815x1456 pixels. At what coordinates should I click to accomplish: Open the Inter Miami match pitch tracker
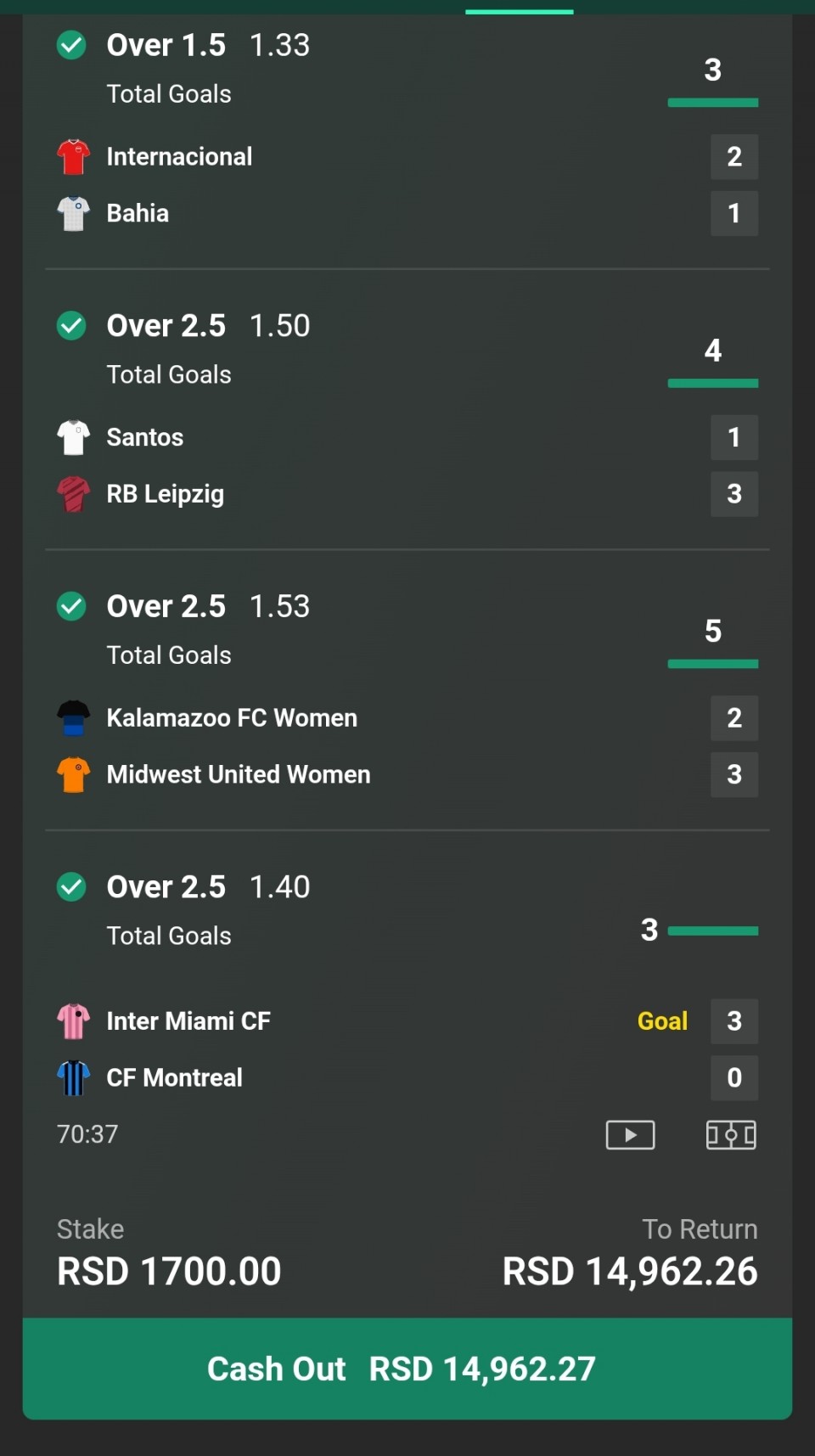[731, 1135]
